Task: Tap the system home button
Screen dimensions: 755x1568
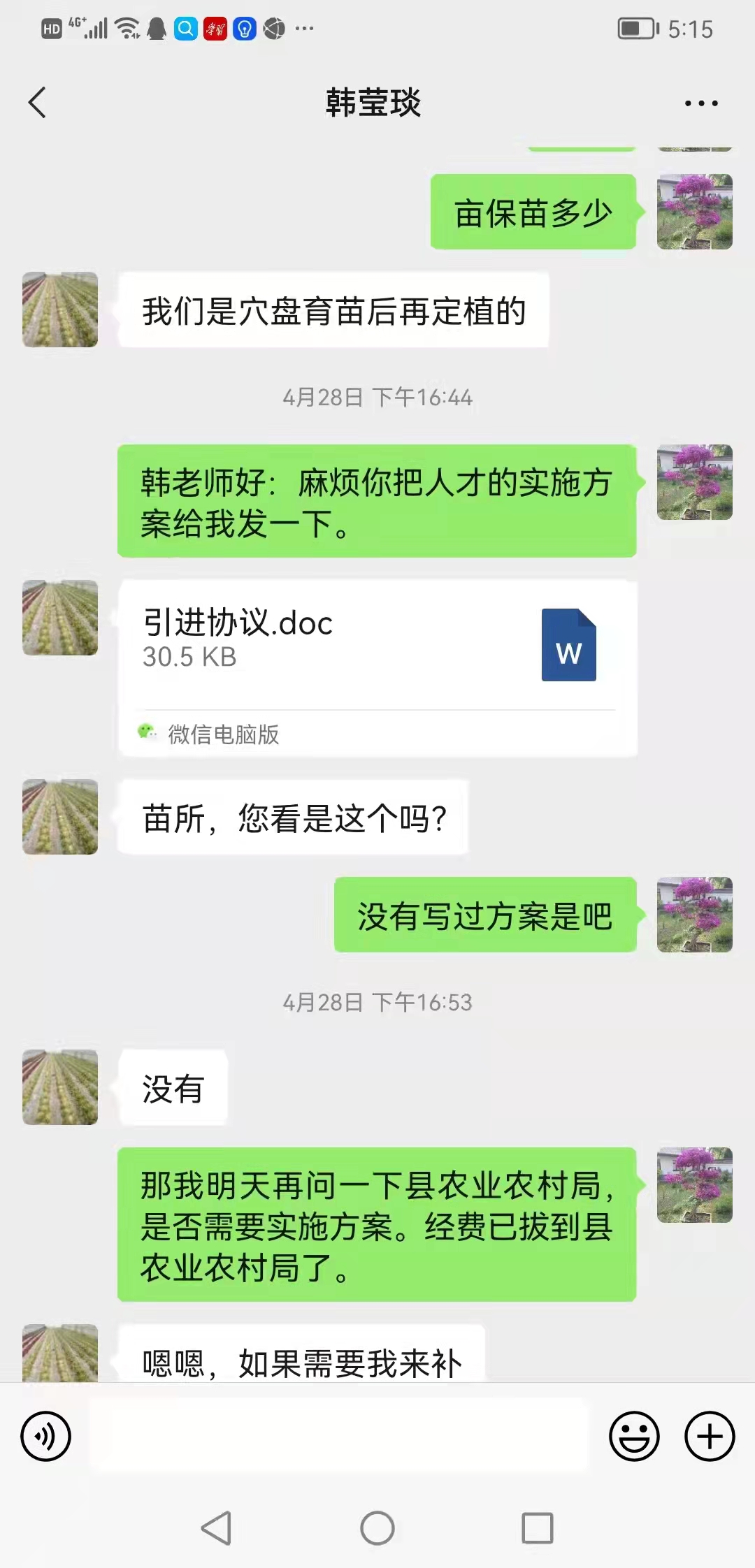Action: (377, 1528)
